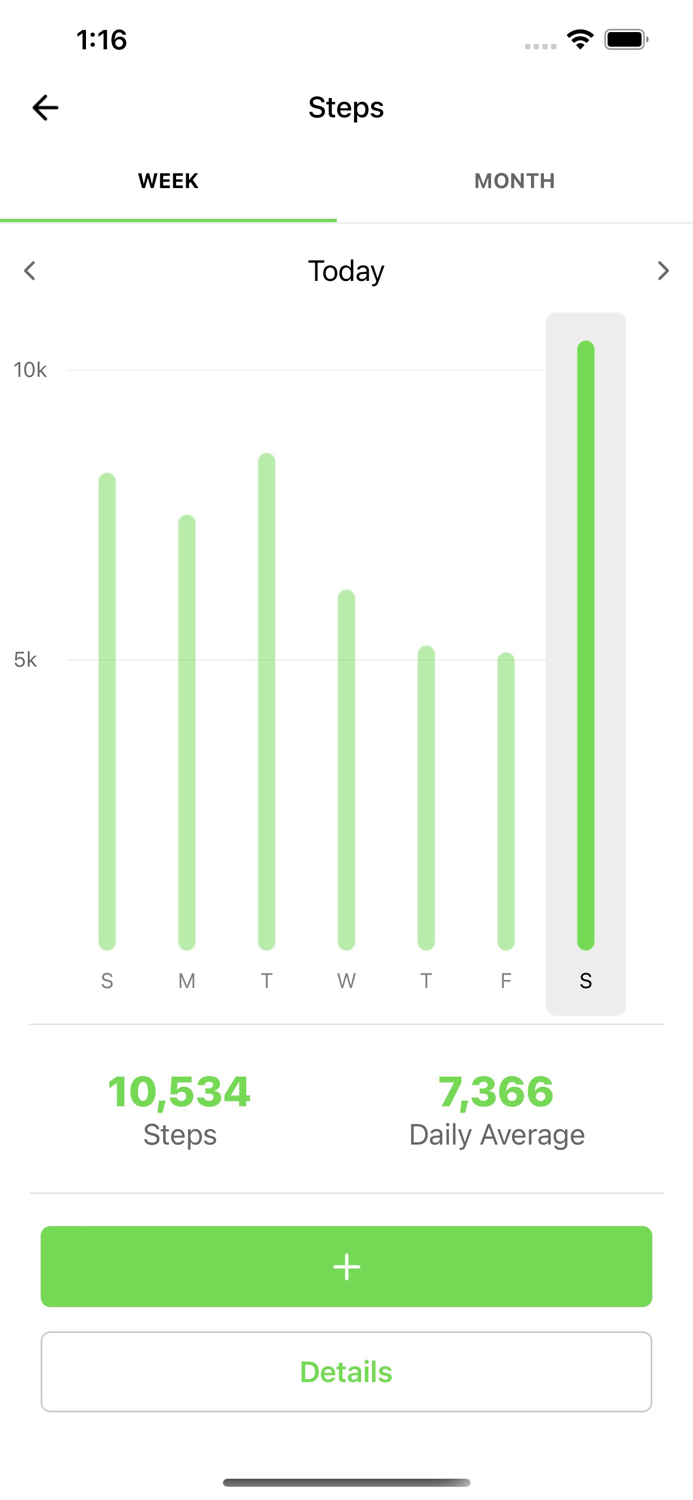Select Sunday's bar in the chart
This screenshot has width=693, height=1500.
107,710
